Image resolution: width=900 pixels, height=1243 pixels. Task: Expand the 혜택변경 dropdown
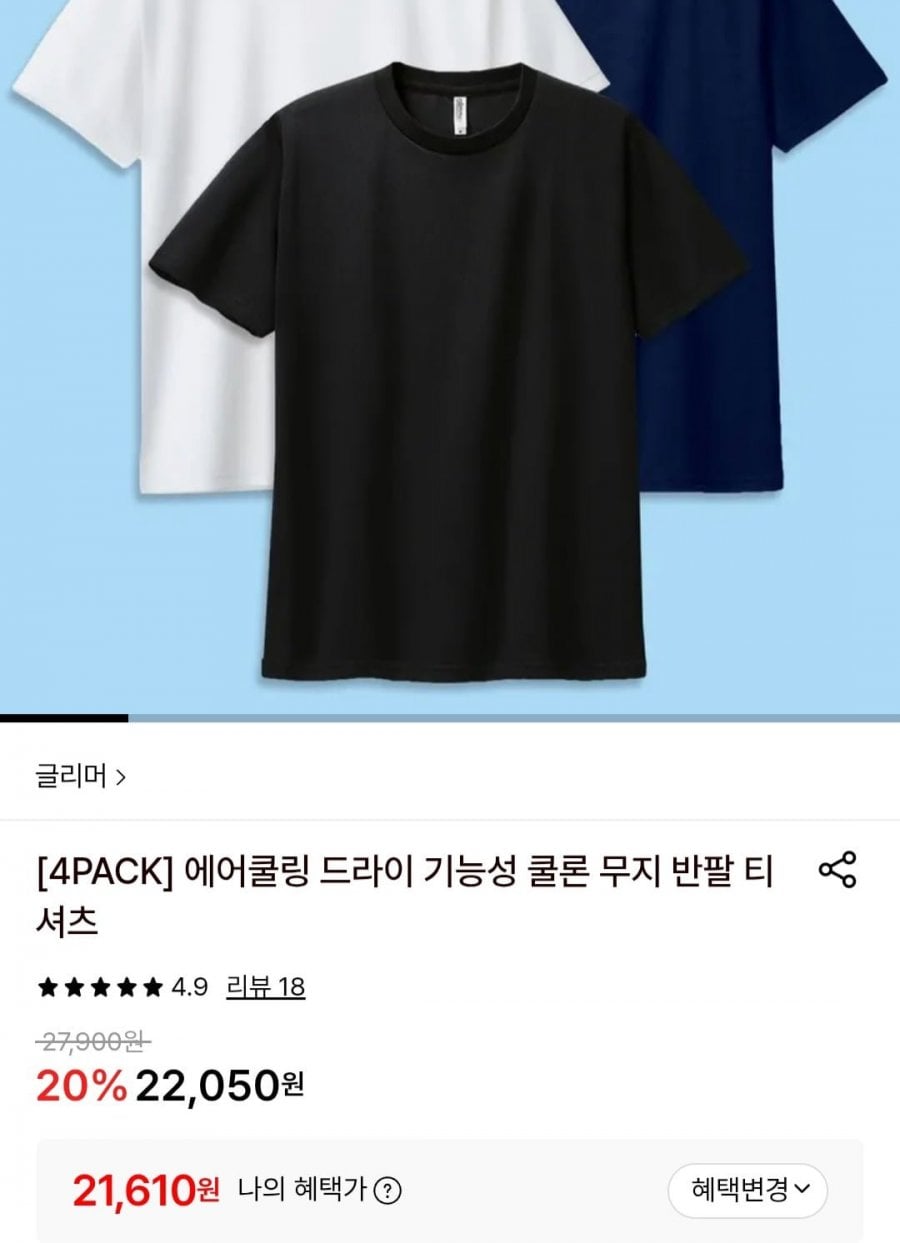pos(747,1190)
